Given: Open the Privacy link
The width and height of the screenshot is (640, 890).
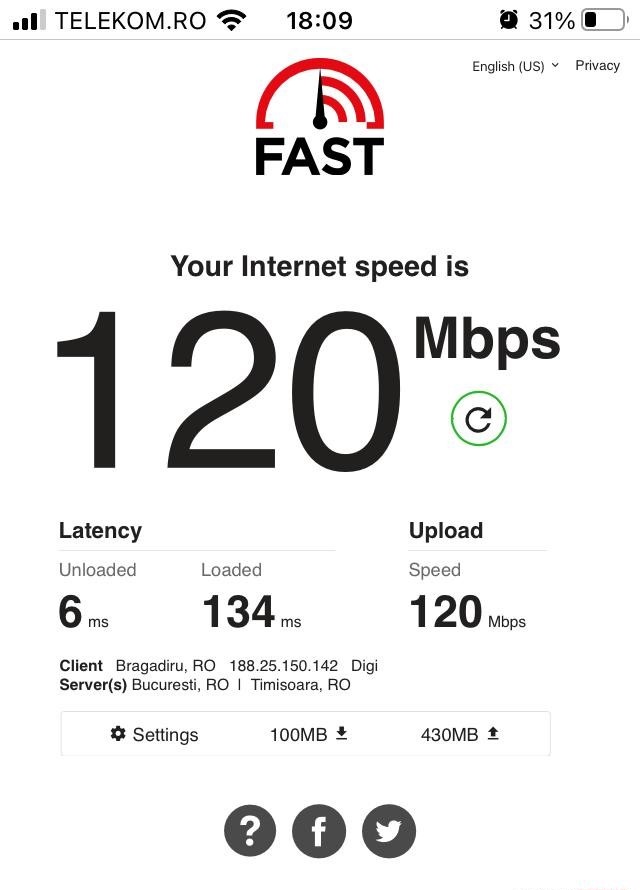Looking at the screenshot, I should tap(597, 65).
